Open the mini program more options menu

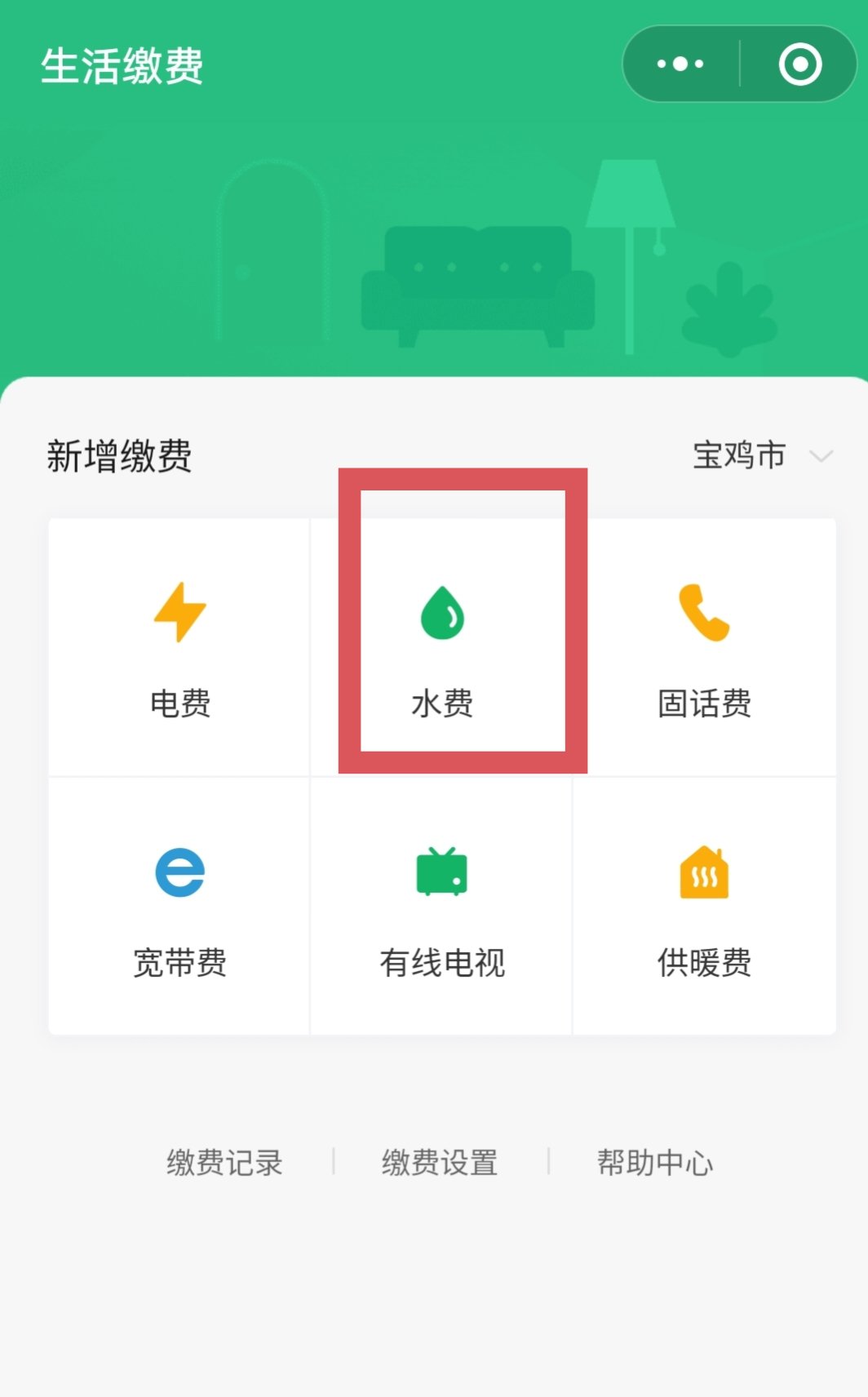pos(680,64)
